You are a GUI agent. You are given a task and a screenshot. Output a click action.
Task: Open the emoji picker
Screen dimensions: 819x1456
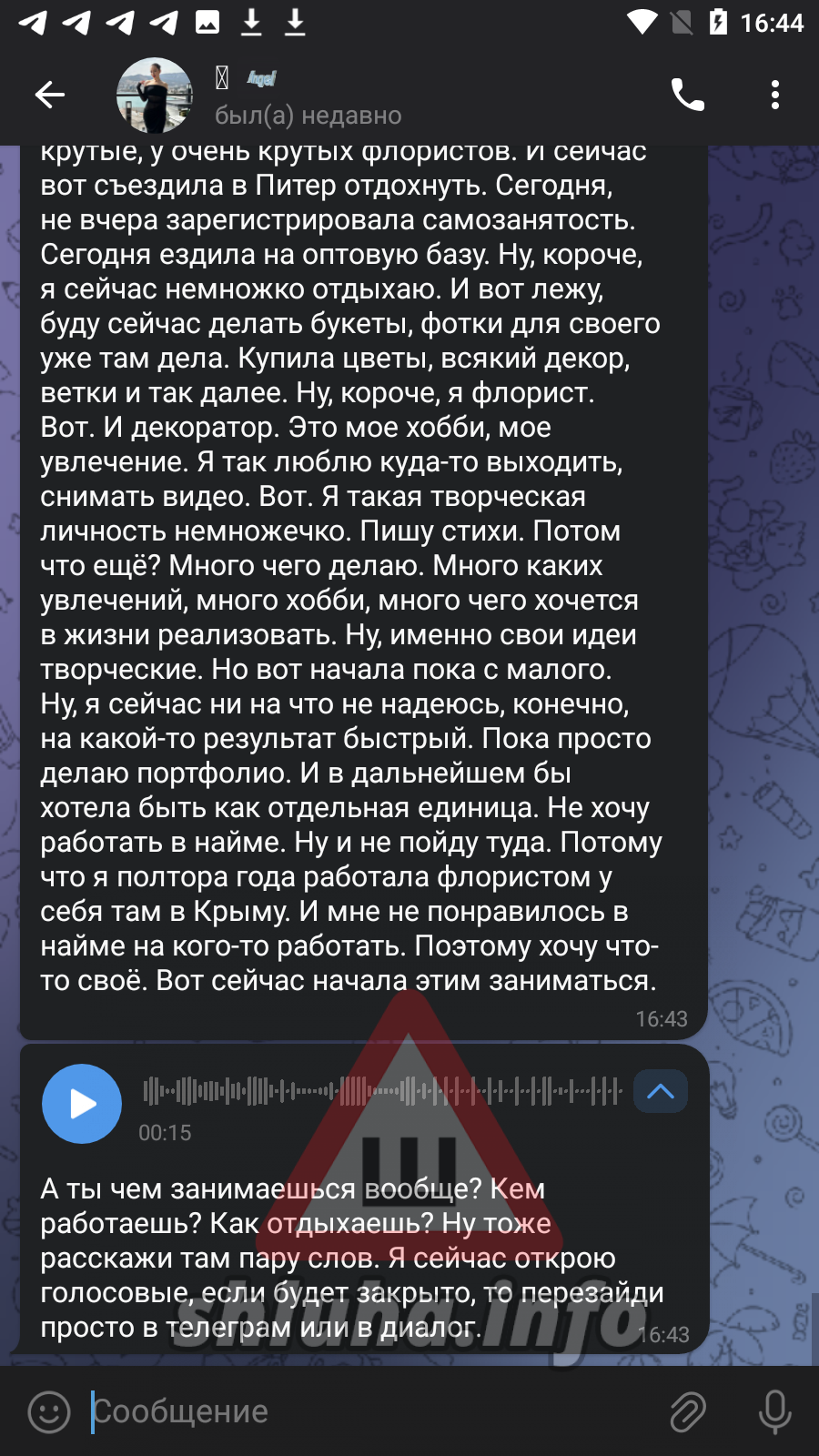point(49,1411)
